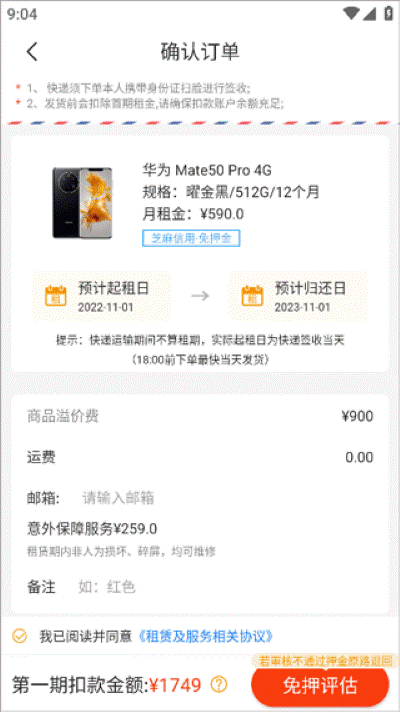Tap the 邮箱 email input field
The image size is (400, 712).
(x=227, y=498)
